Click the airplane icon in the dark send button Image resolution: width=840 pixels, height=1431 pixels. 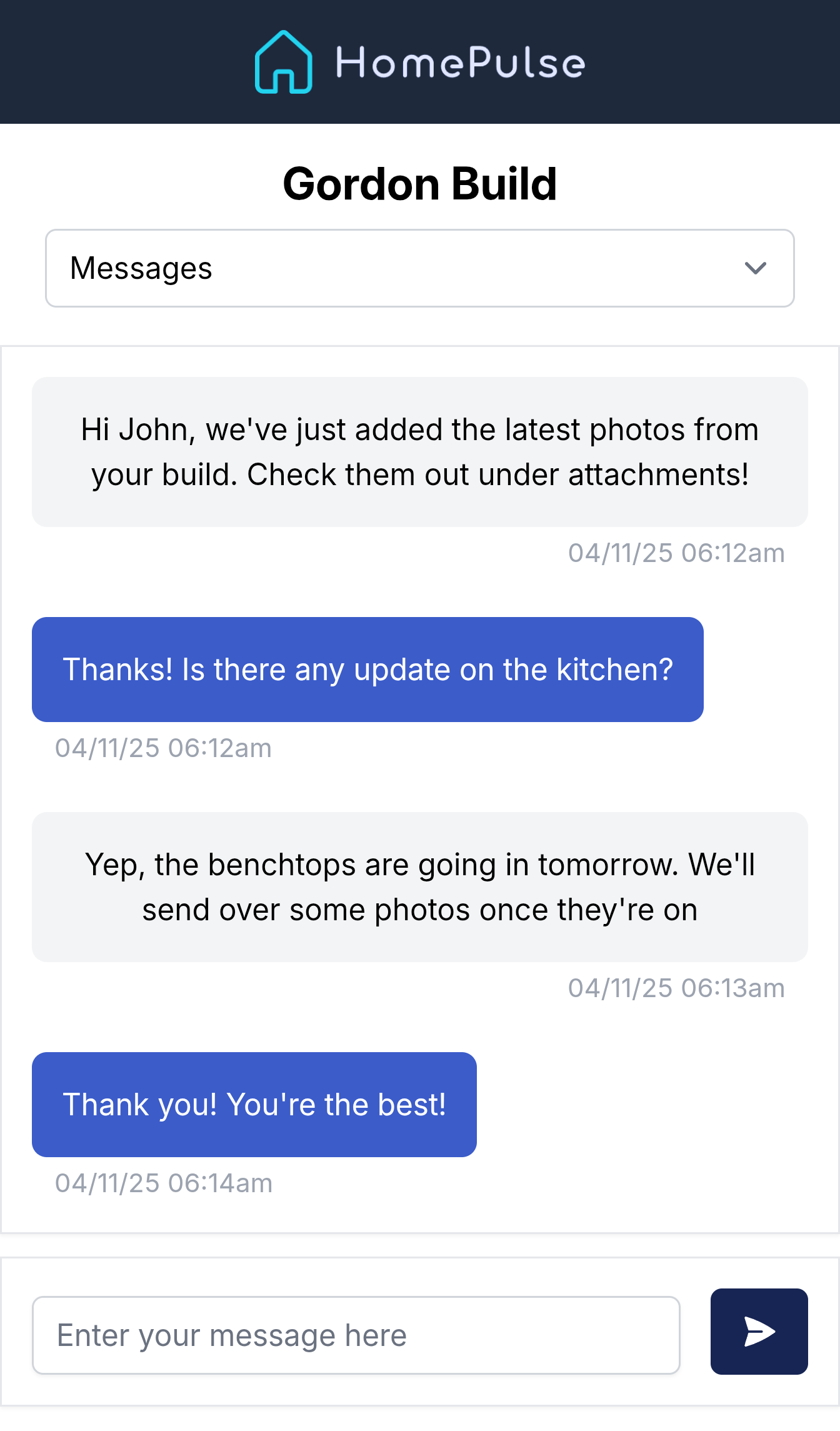[x=758, y=1332]
